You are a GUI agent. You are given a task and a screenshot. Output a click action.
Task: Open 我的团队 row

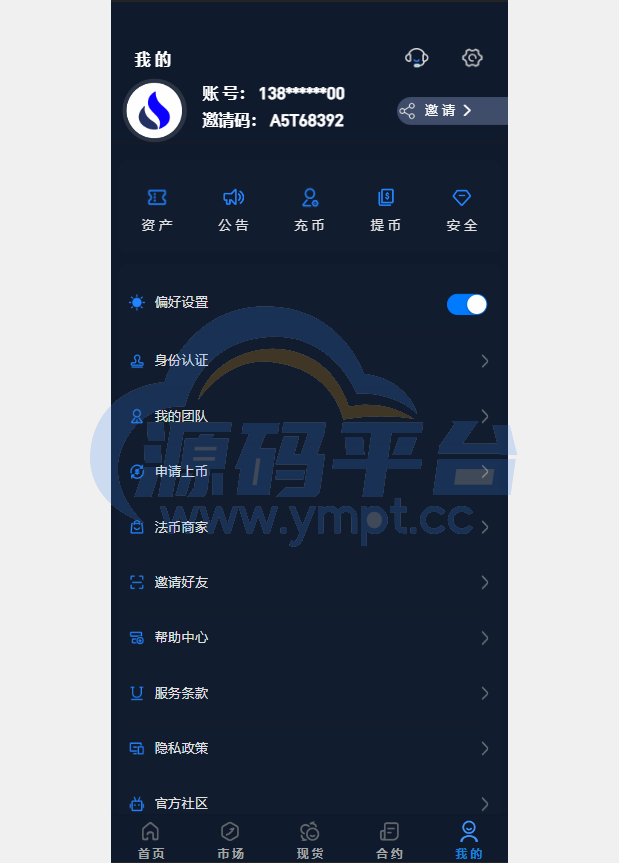pos(308,416)
